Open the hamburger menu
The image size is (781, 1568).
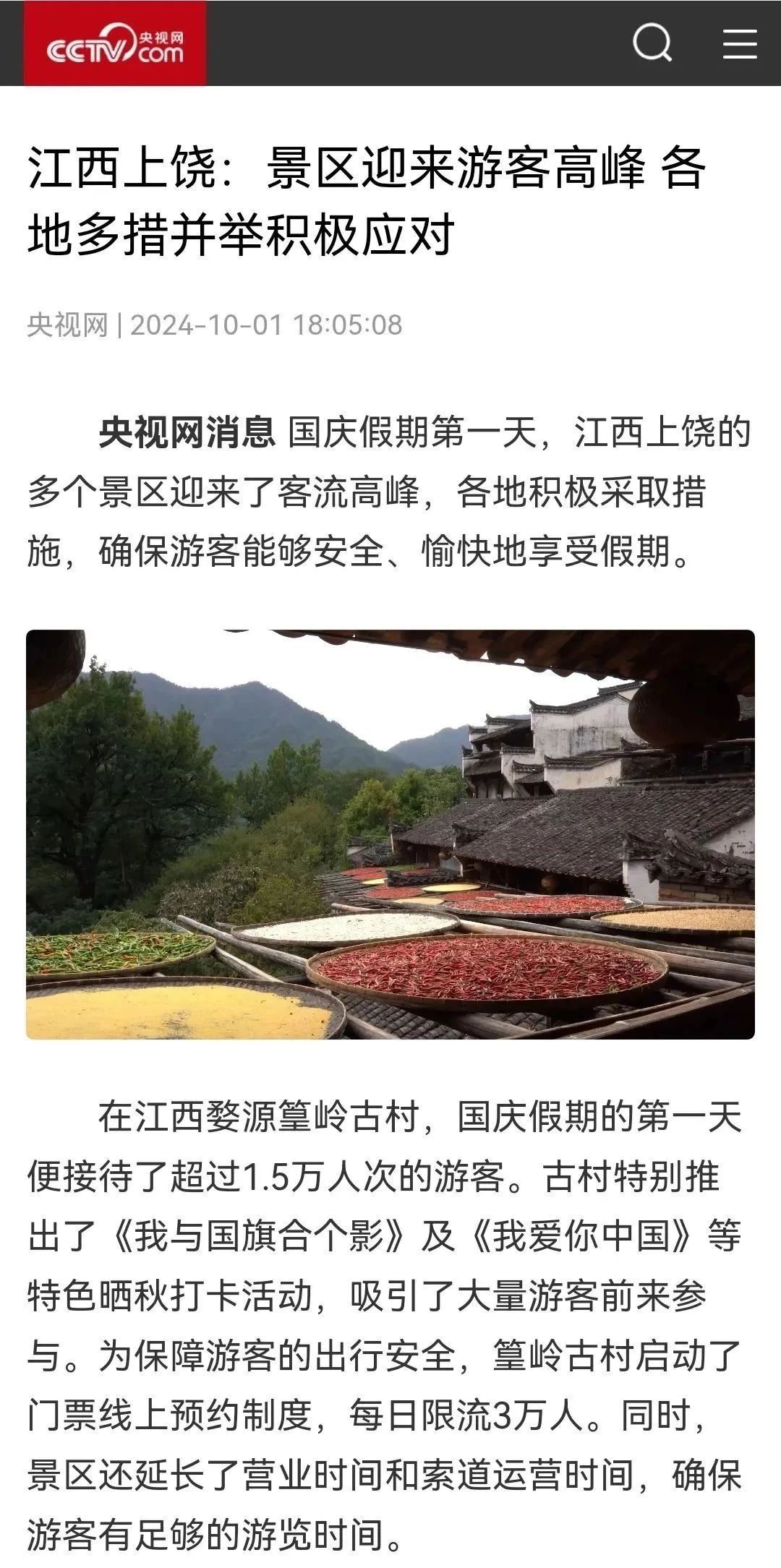coord(740,43)
